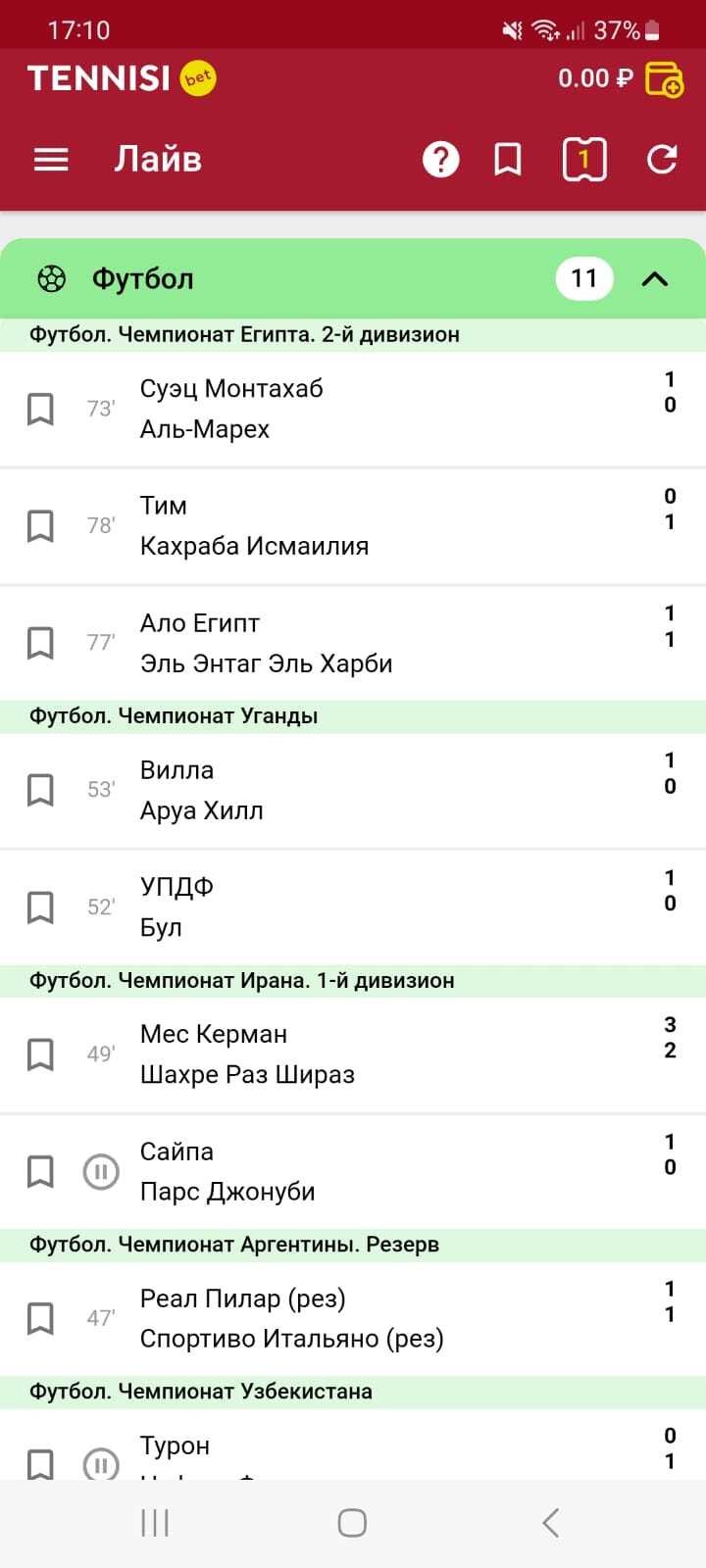
Task: Bookmark the Мес Керман match
Action: pos(40,1054)
